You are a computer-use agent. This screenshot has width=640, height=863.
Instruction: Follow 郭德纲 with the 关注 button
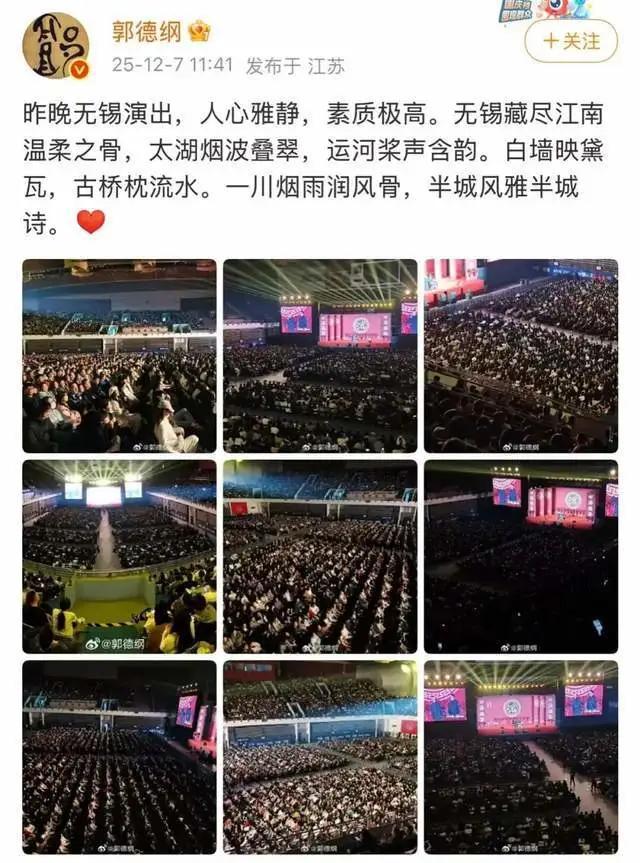pos(571,42)
